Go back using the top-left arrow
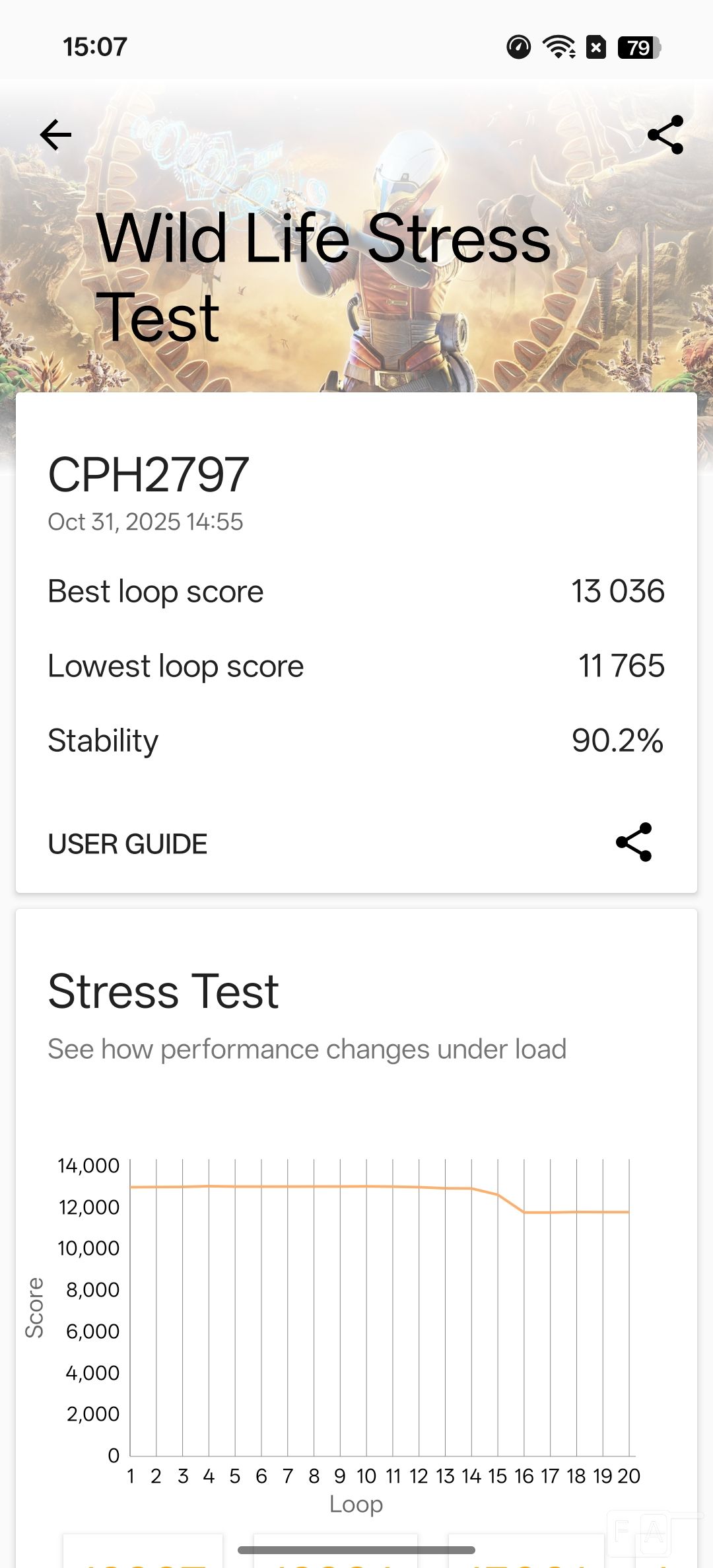This screenshot has height=1568, width=713. point(55,135)
